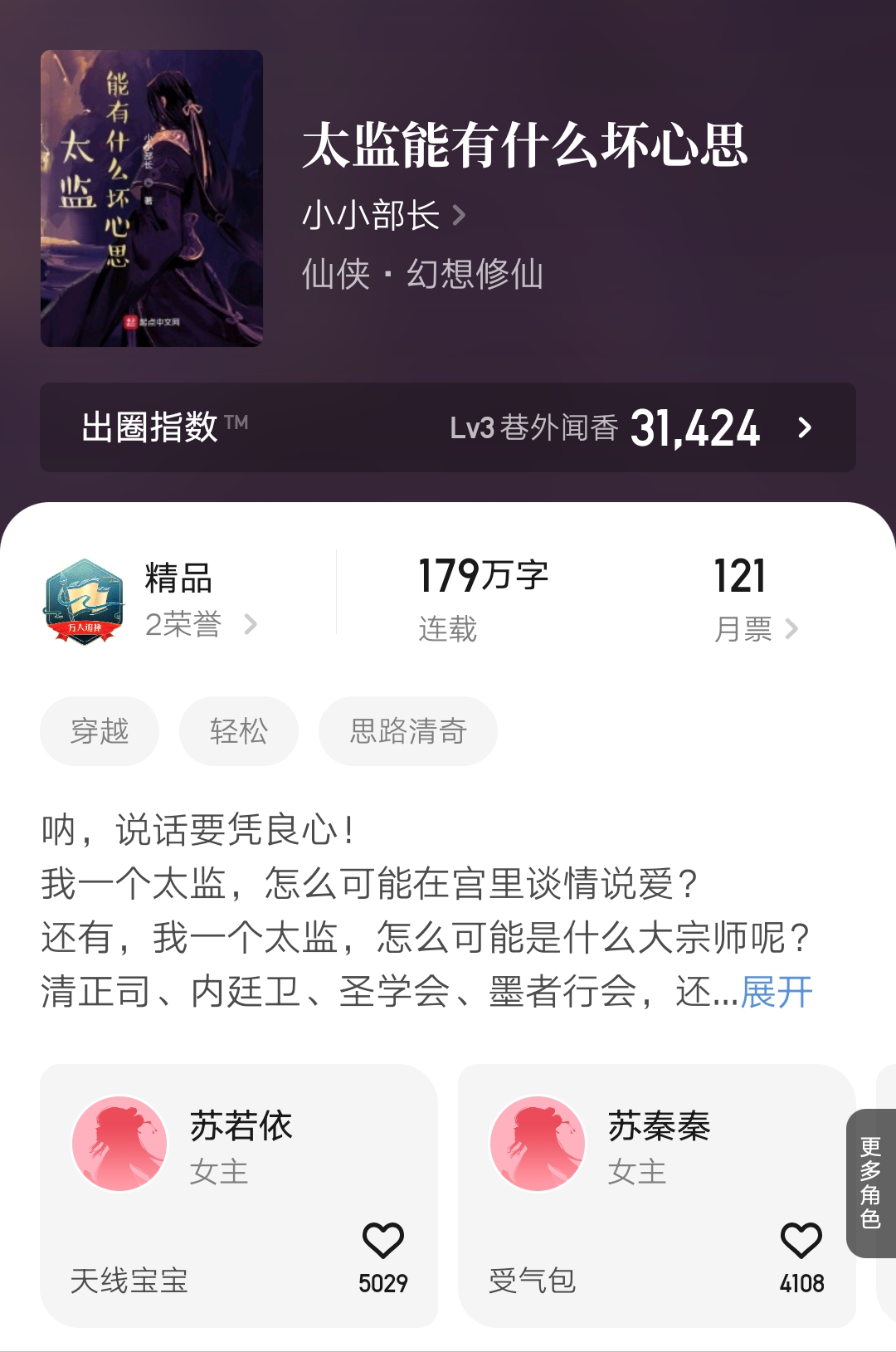Tap the 思路清奇 tag
Screen dimensions: 896x1352
click(407, 731)
